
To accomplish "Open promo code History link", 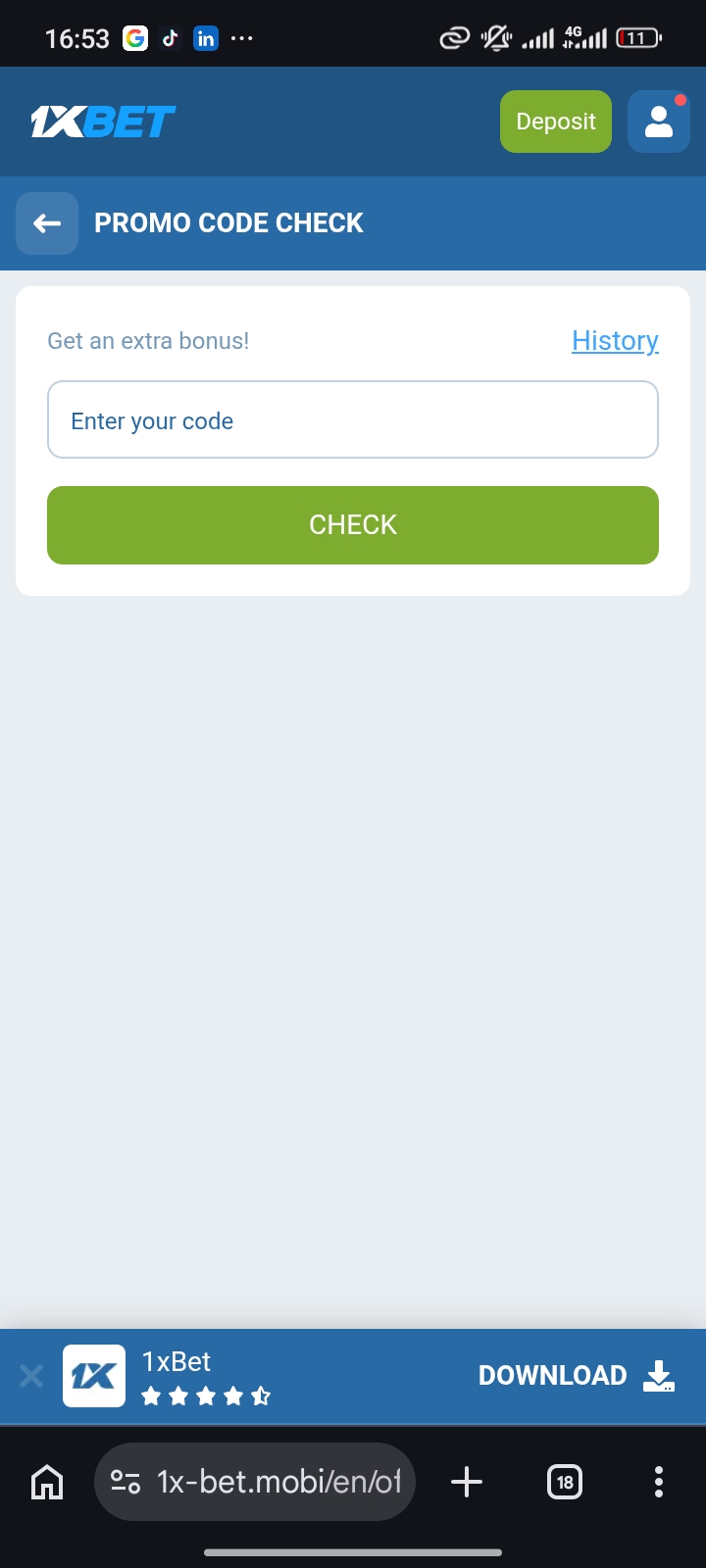I will click(615, 340).
